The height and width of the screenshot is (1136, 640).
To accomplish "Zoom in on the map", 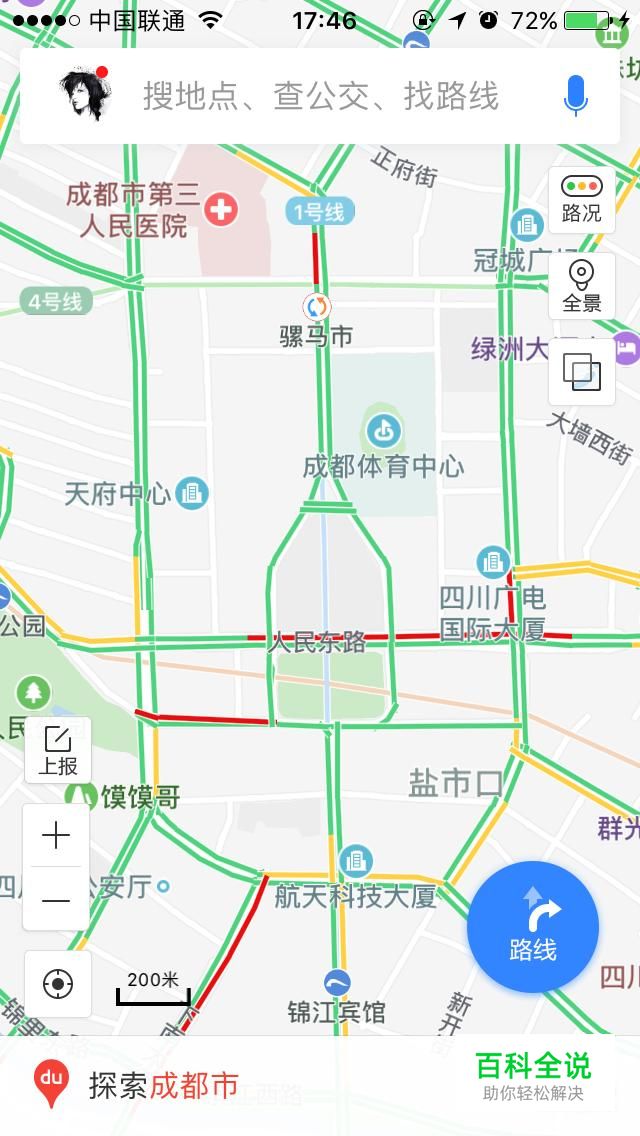I will (56, 835).
